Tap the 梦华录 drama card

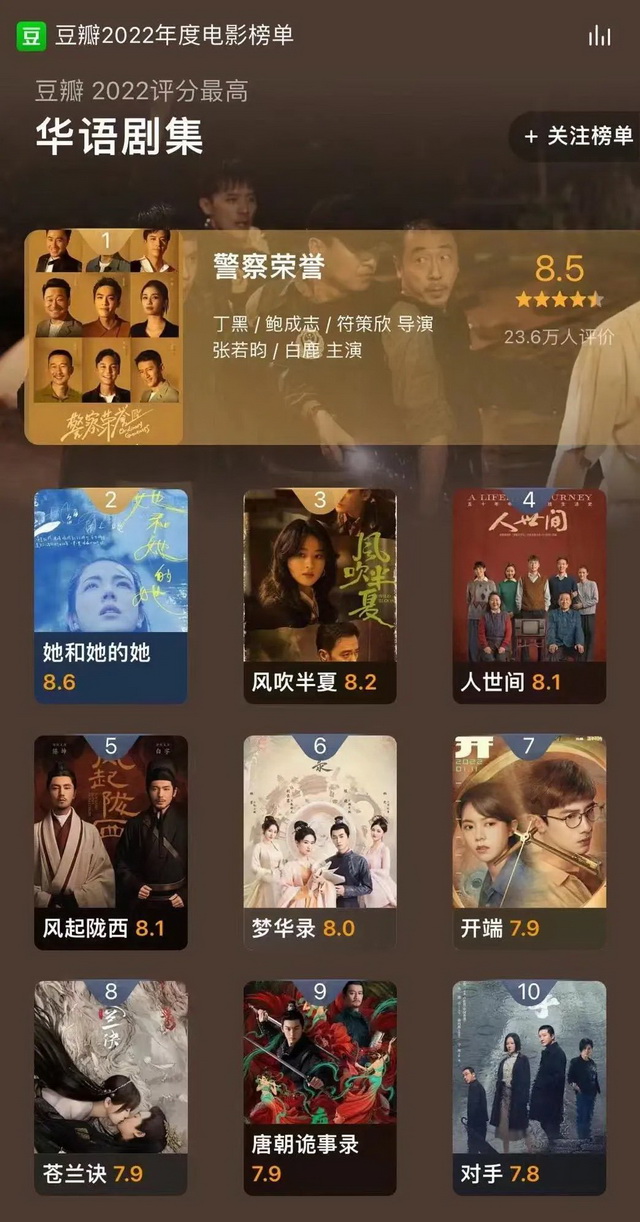[320, 842]
